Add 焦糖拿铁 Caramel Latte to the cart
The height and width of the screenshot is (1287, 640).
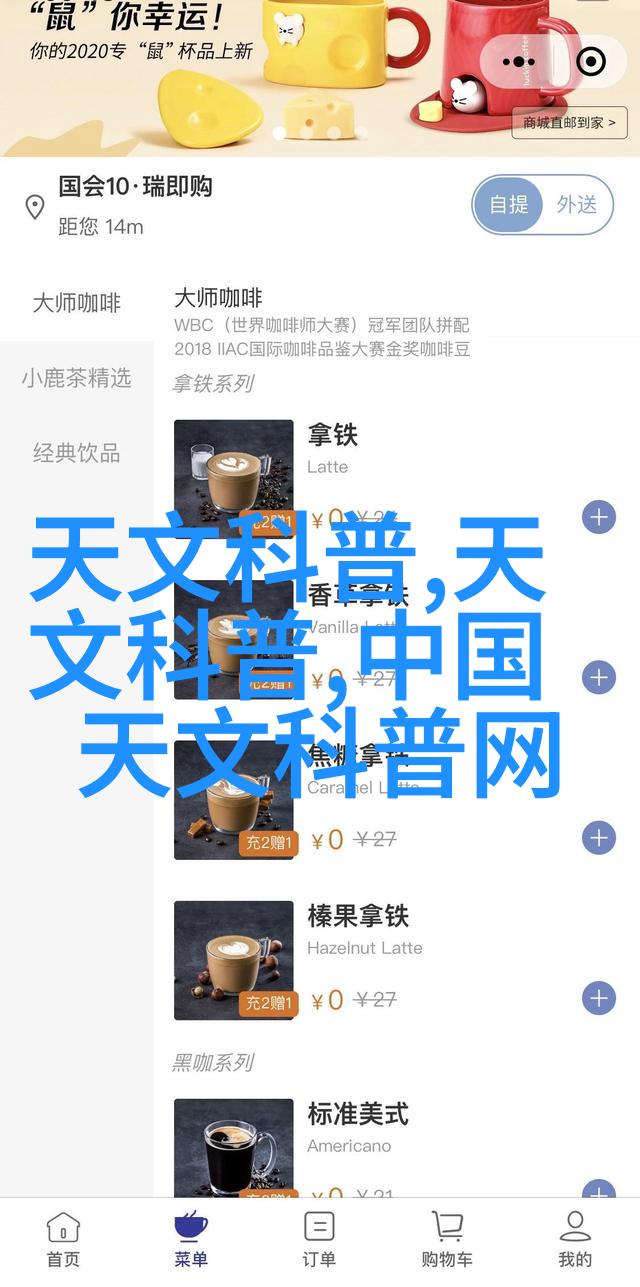599,838
